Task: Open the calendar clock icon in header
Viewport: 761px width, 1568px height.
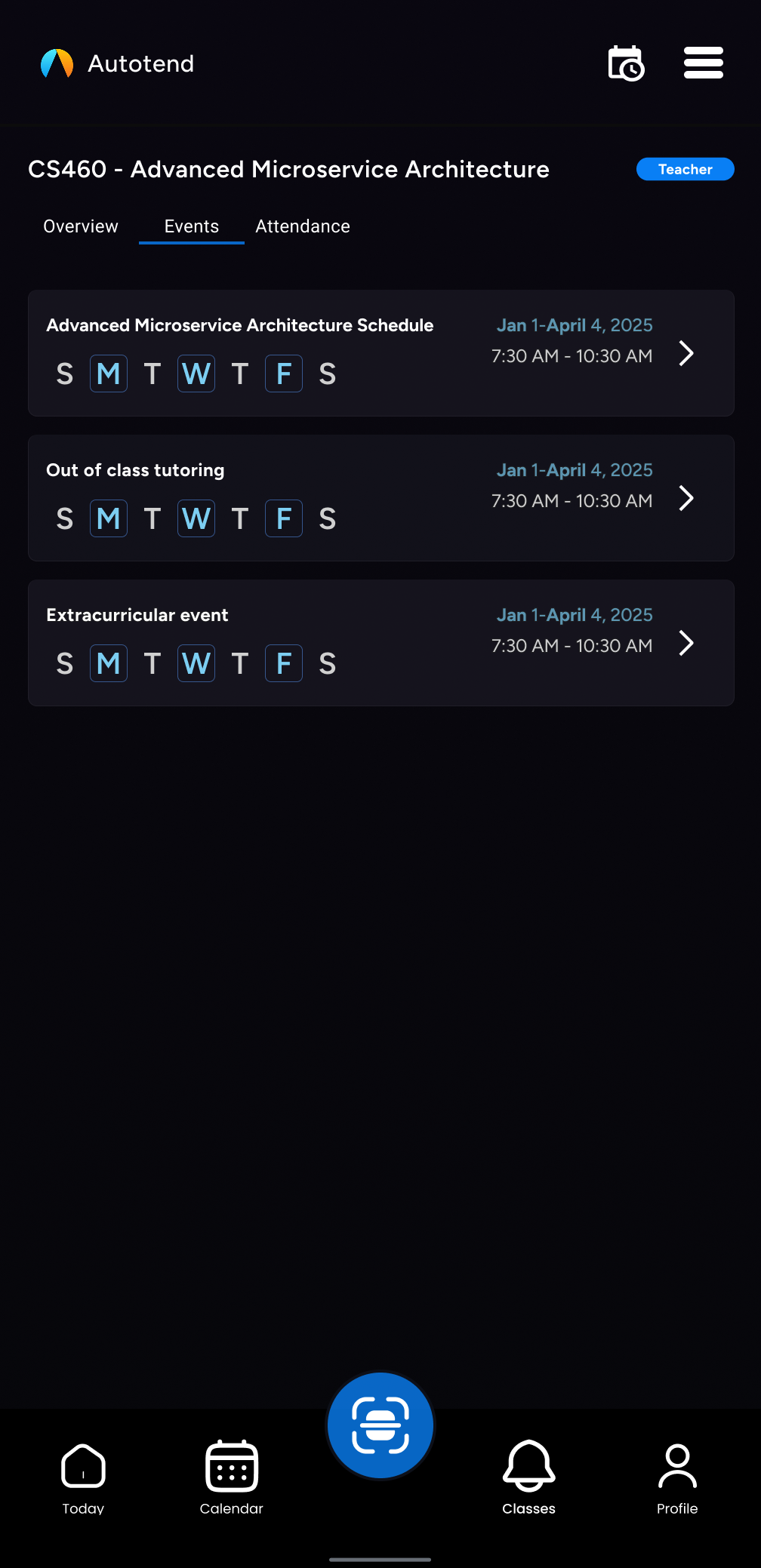Action: point(626,63)
